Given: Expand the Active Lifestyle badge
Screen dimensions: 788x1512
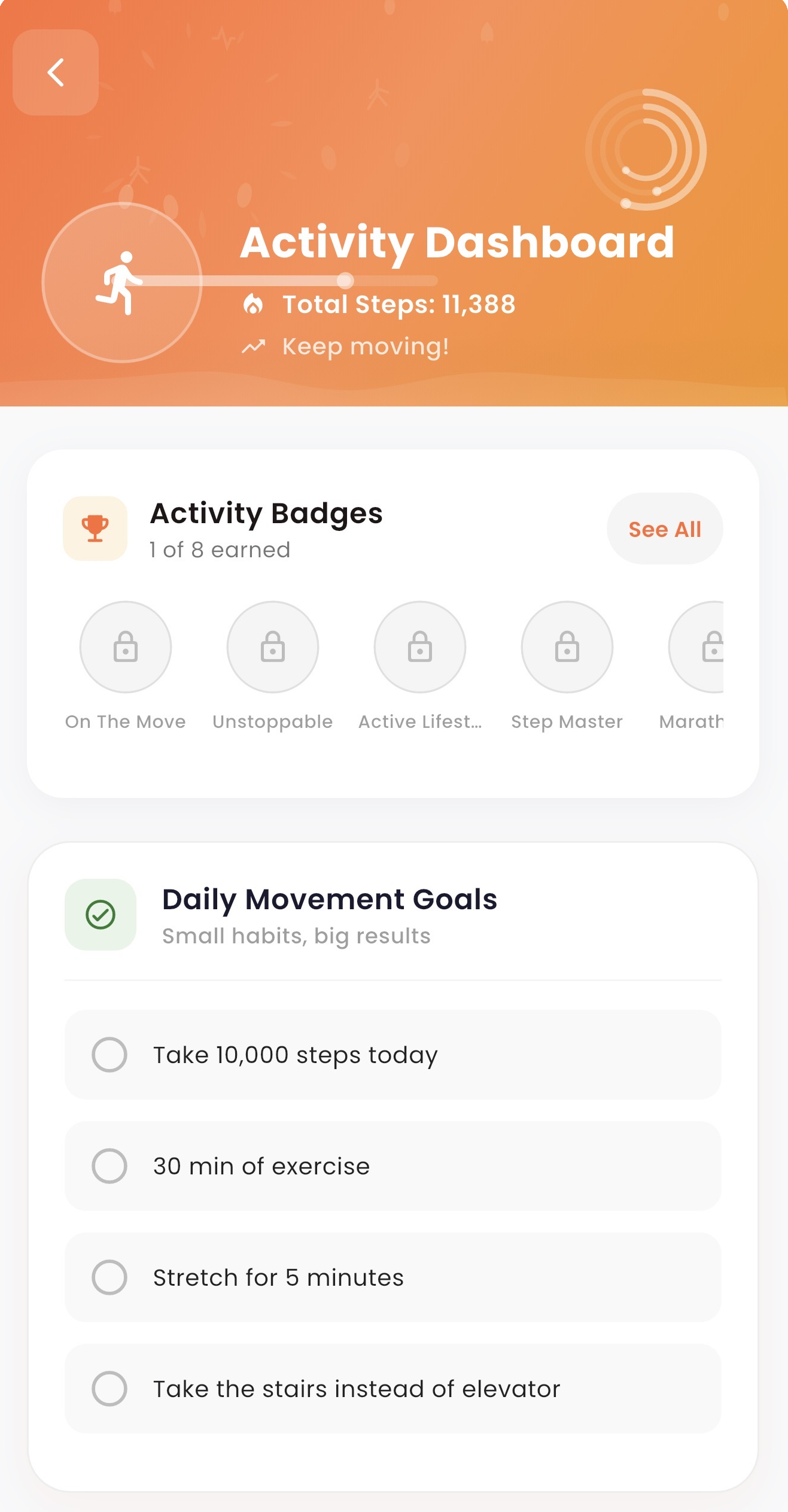Looking at the screenshot, I should pos(419,647).
